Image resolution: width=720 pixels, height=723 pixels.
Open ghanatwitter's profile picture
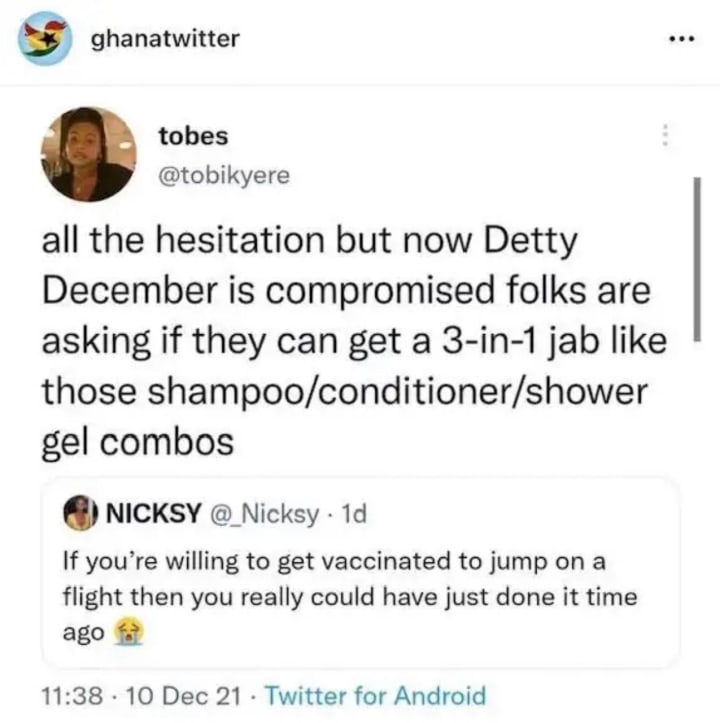pos(45,38)
